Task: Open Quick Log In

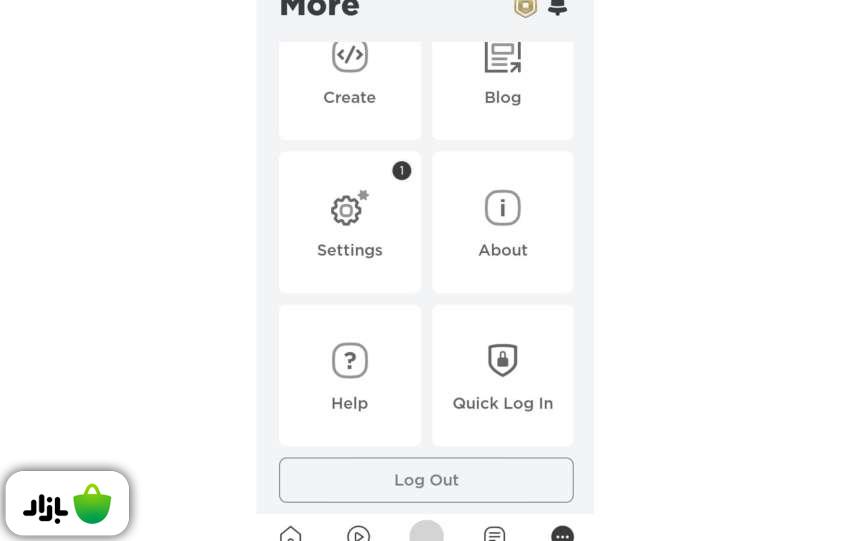Action: click(x=502, y=375)
